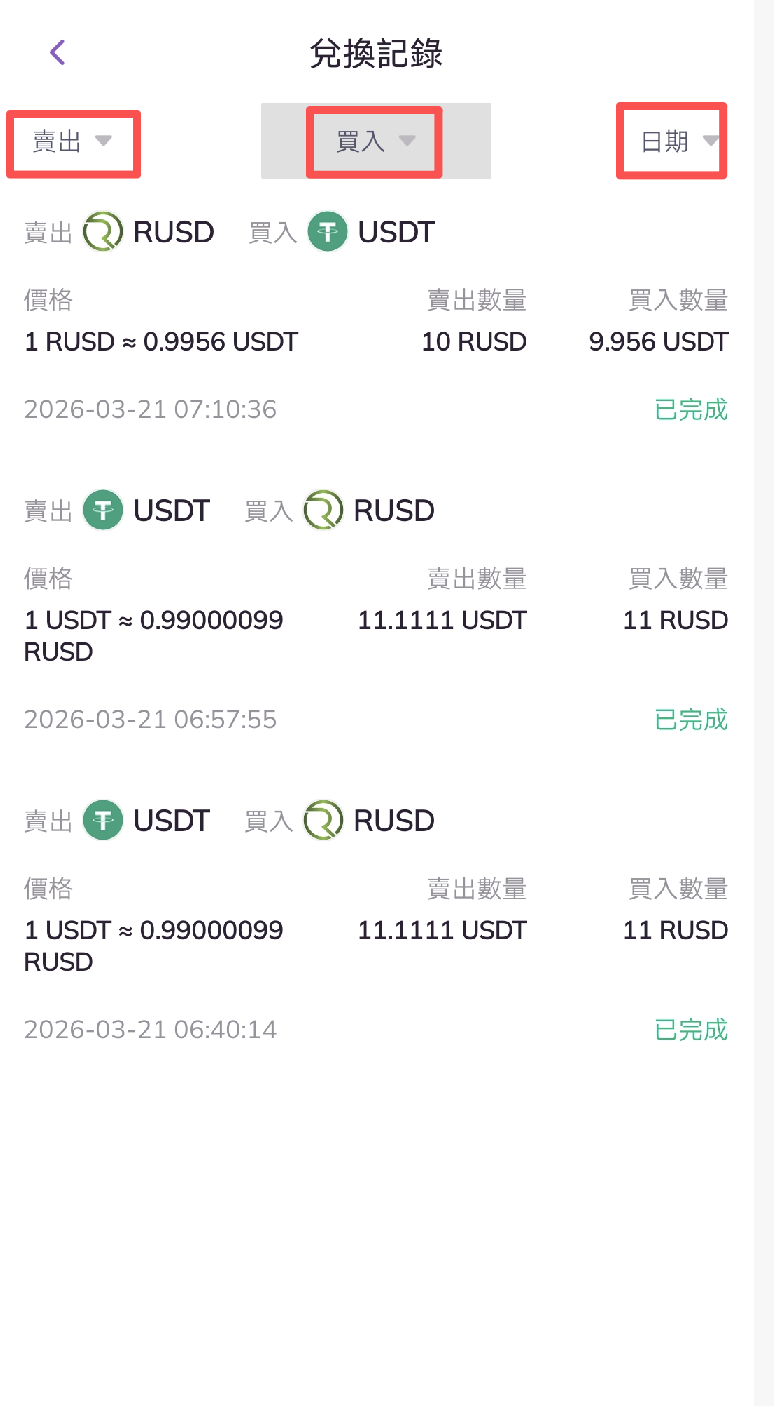Go back from the exchange records page
The height and width of the screenshot is (1406, 774).
(x=58, y=53)
